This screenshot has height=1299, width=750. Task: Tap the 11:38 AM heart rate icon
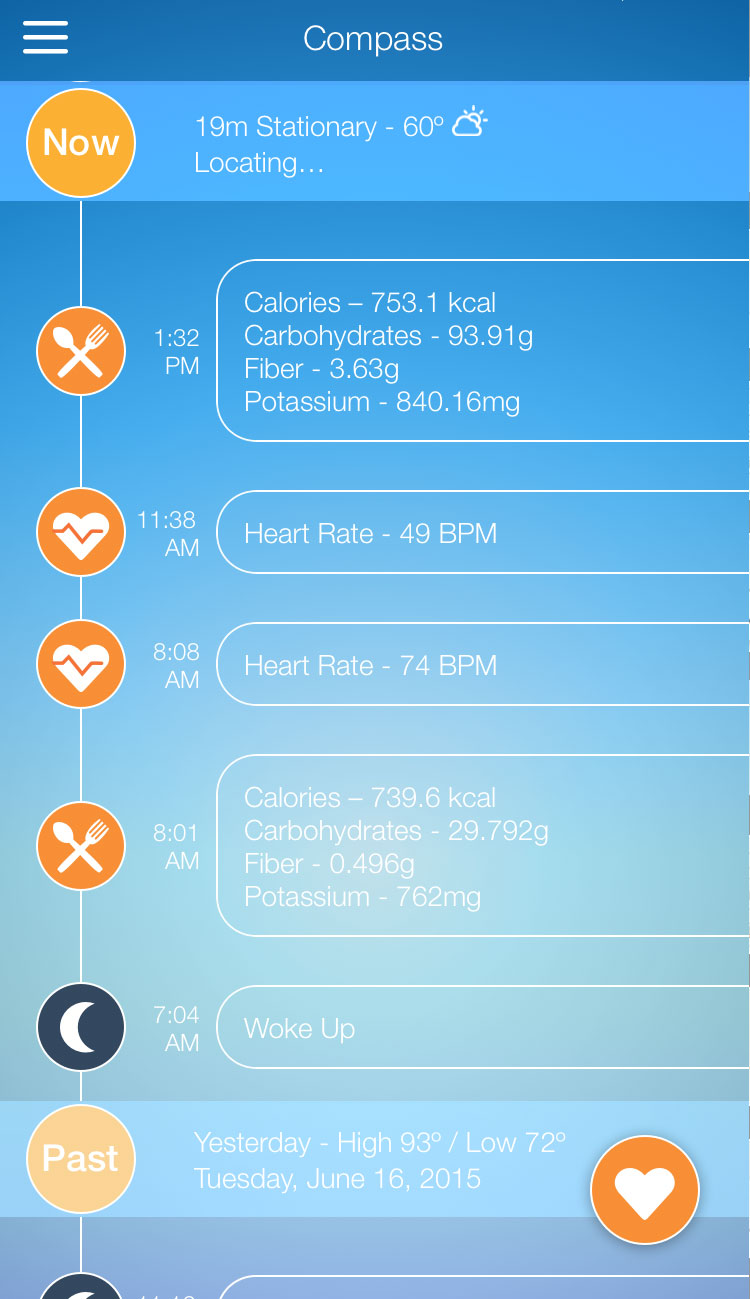click(x=81, y=532)
